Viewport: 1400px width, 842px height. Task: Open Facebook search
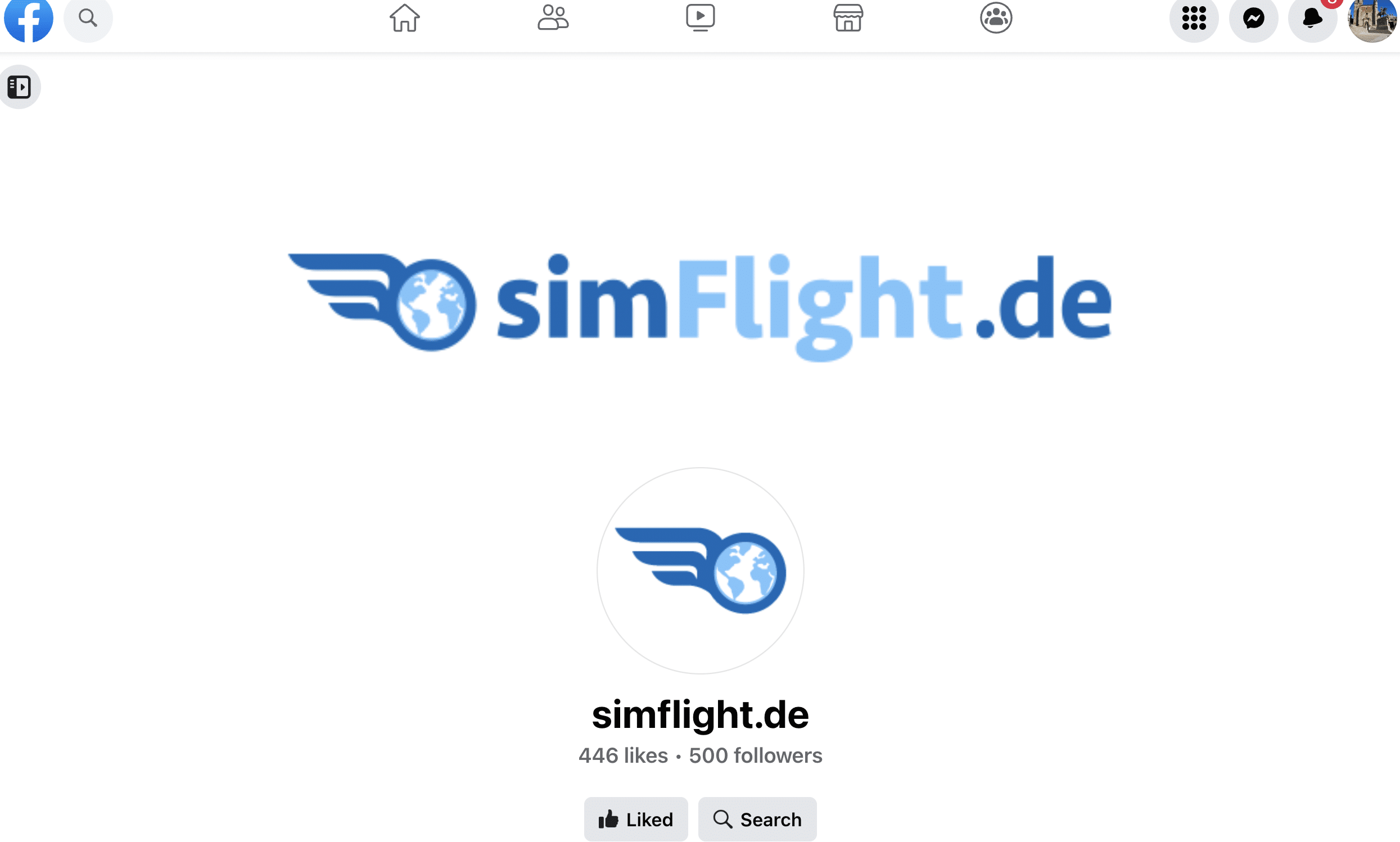pos(88,19)
